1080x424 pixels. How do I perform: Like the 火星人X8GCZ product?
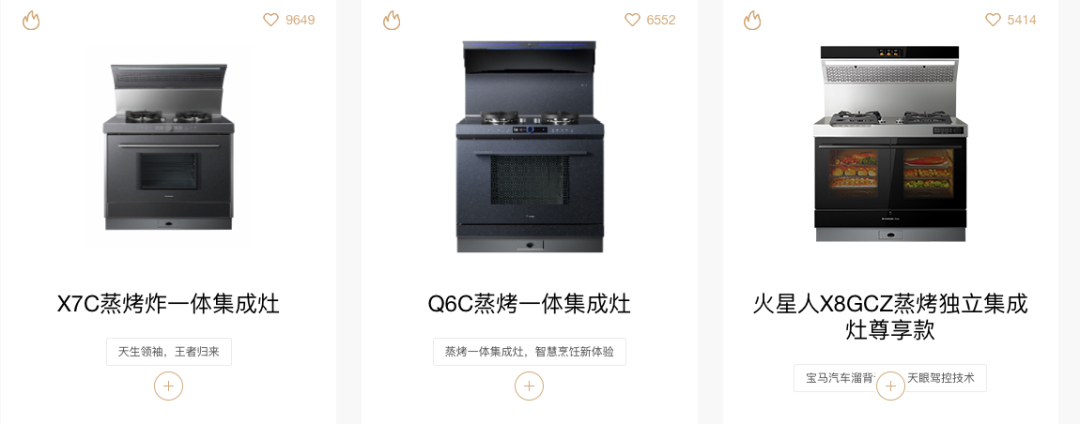[993, 20]
